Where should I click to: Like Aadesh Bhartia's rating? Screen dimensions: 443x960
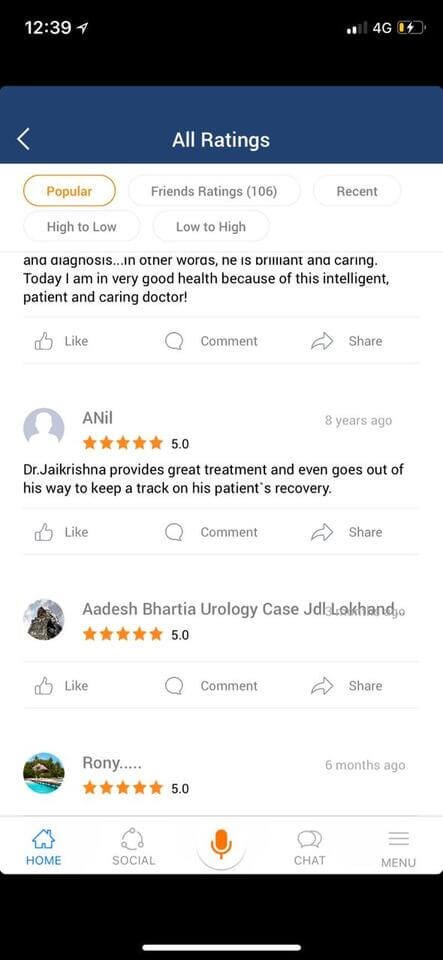(61, 686)
